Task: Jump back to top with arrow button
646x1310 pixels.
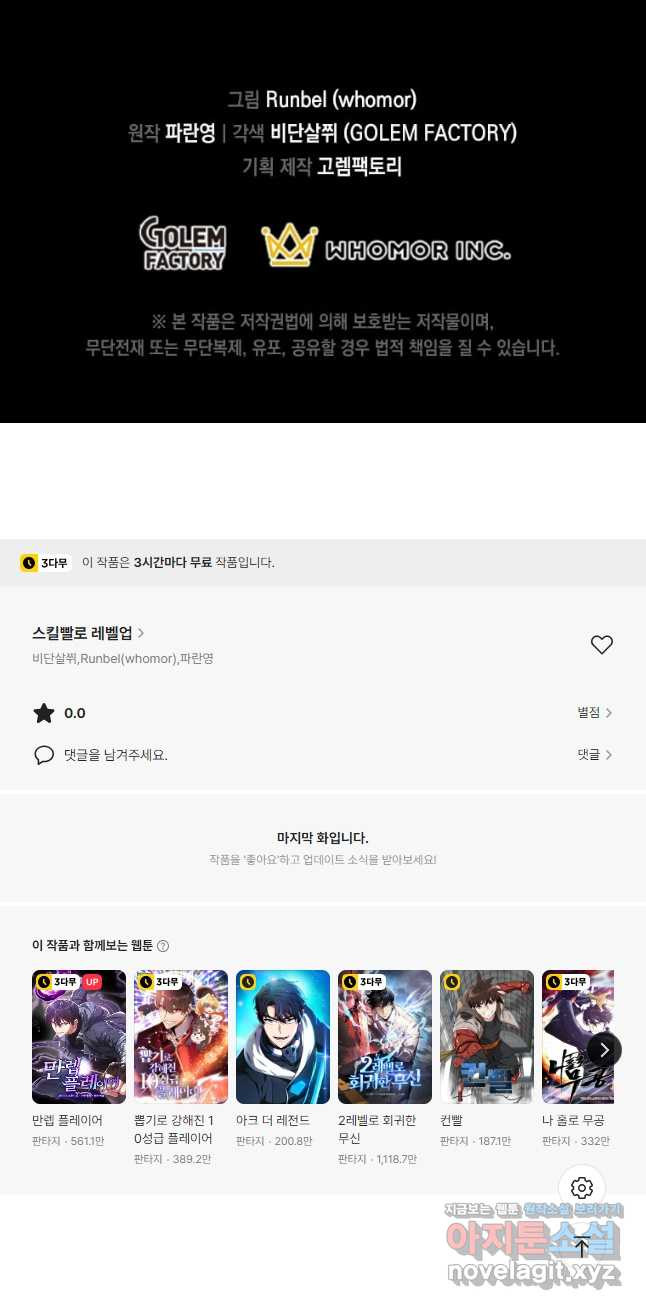Action: (x=582, y=1247)
